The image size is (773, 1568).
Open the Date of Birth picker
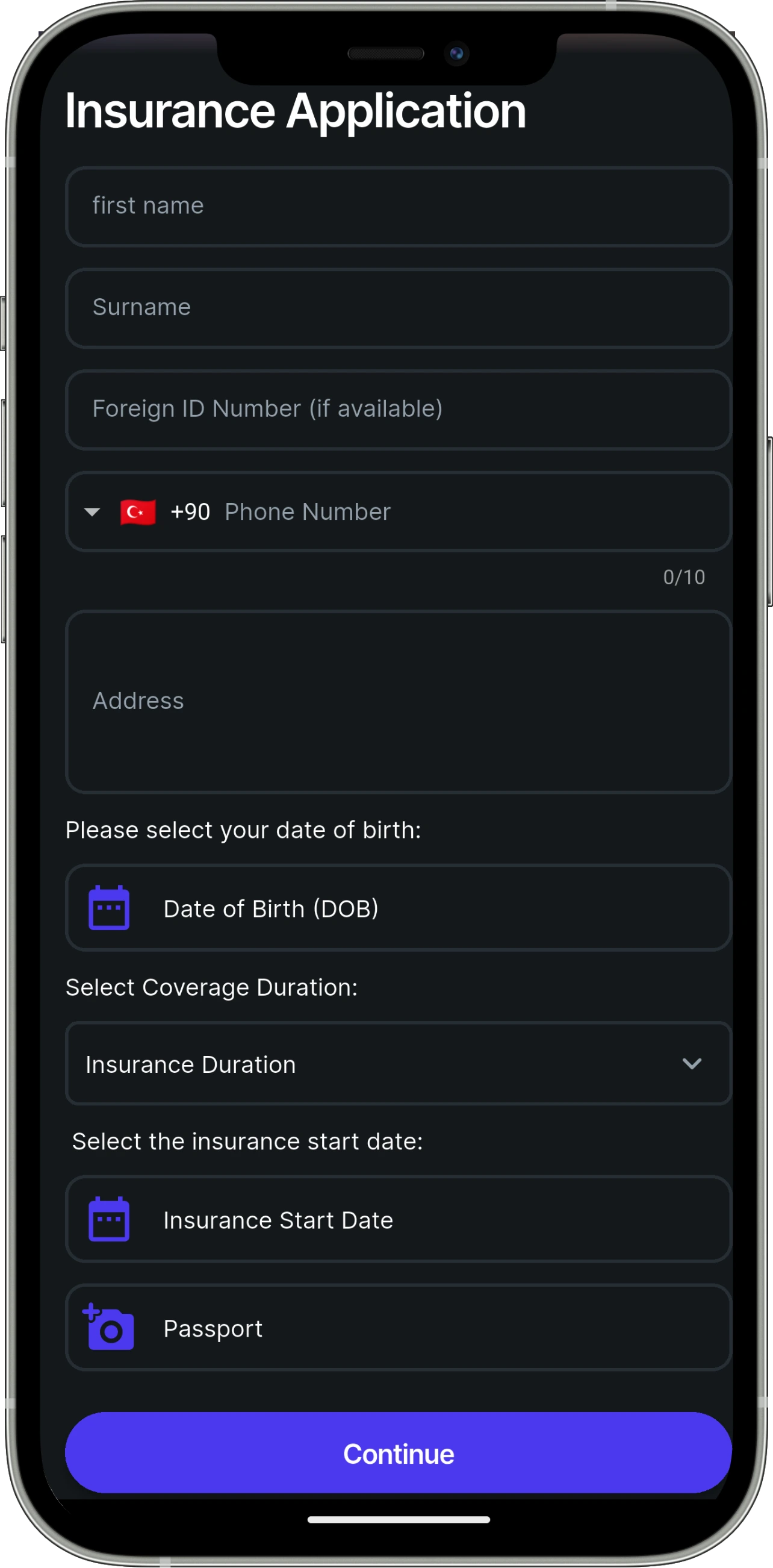point(399,908)
